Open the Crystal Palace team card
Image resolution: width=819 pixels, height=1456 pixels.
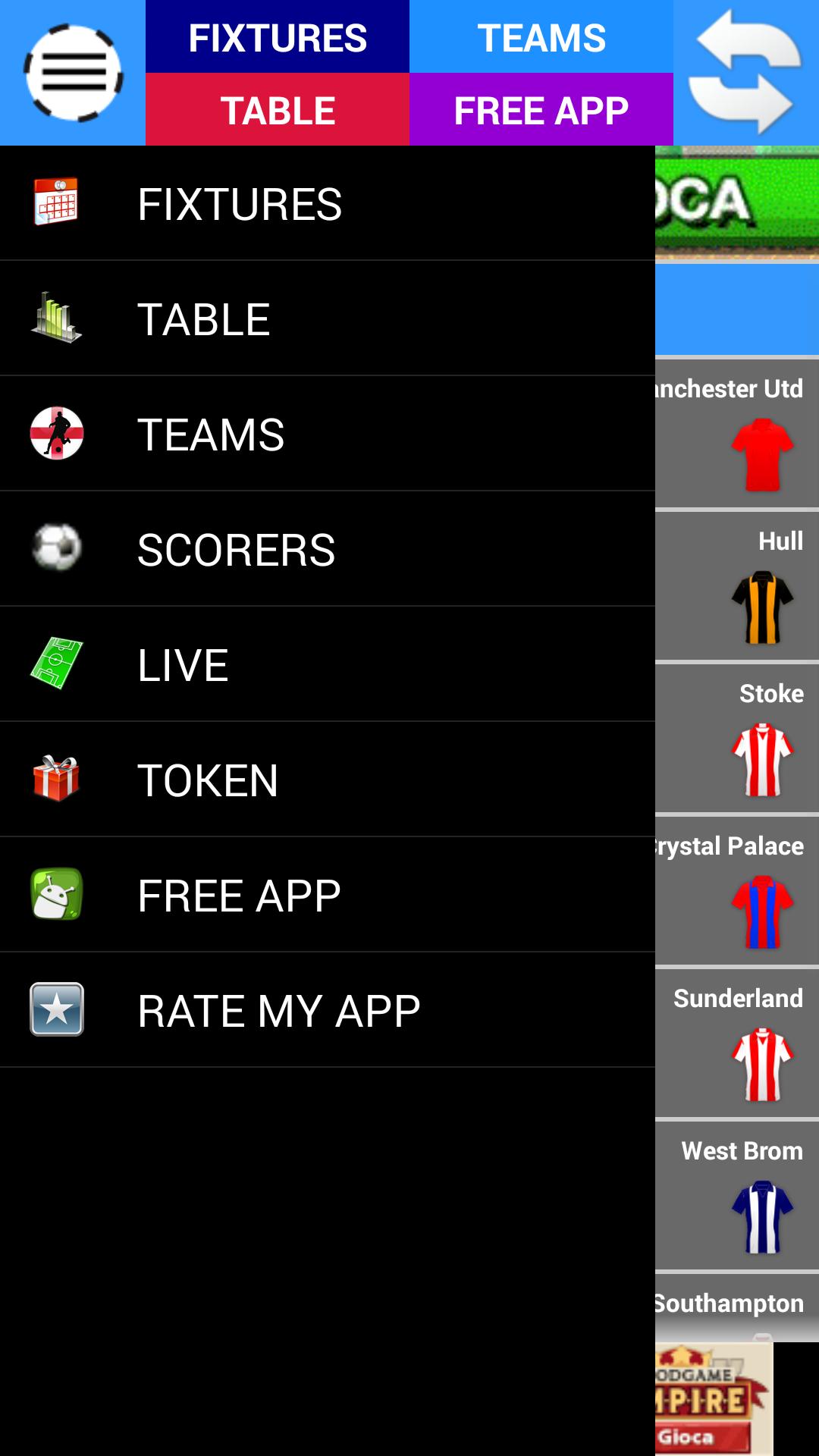[x=737, y=890]
